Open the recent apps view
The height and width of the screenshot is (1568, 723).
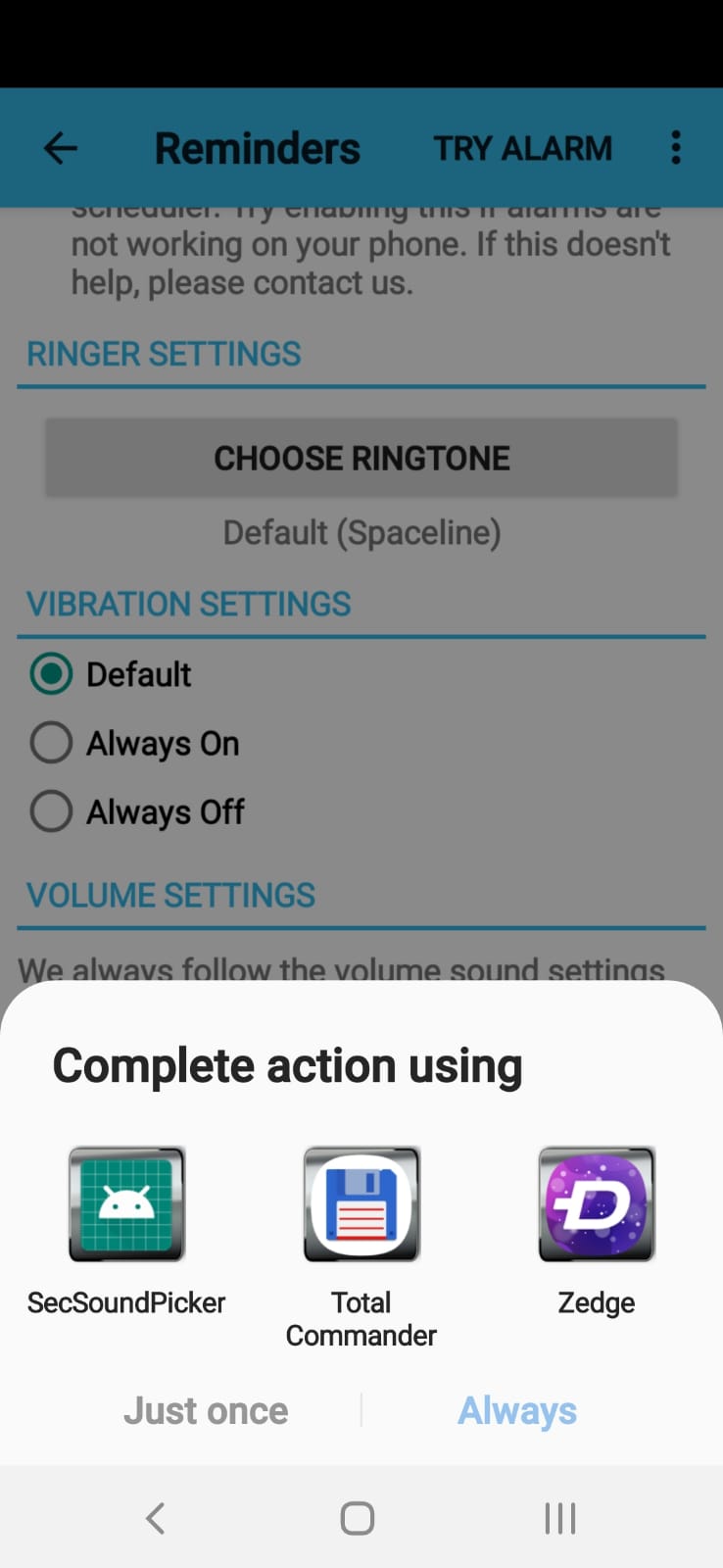tap(560, 1518)
